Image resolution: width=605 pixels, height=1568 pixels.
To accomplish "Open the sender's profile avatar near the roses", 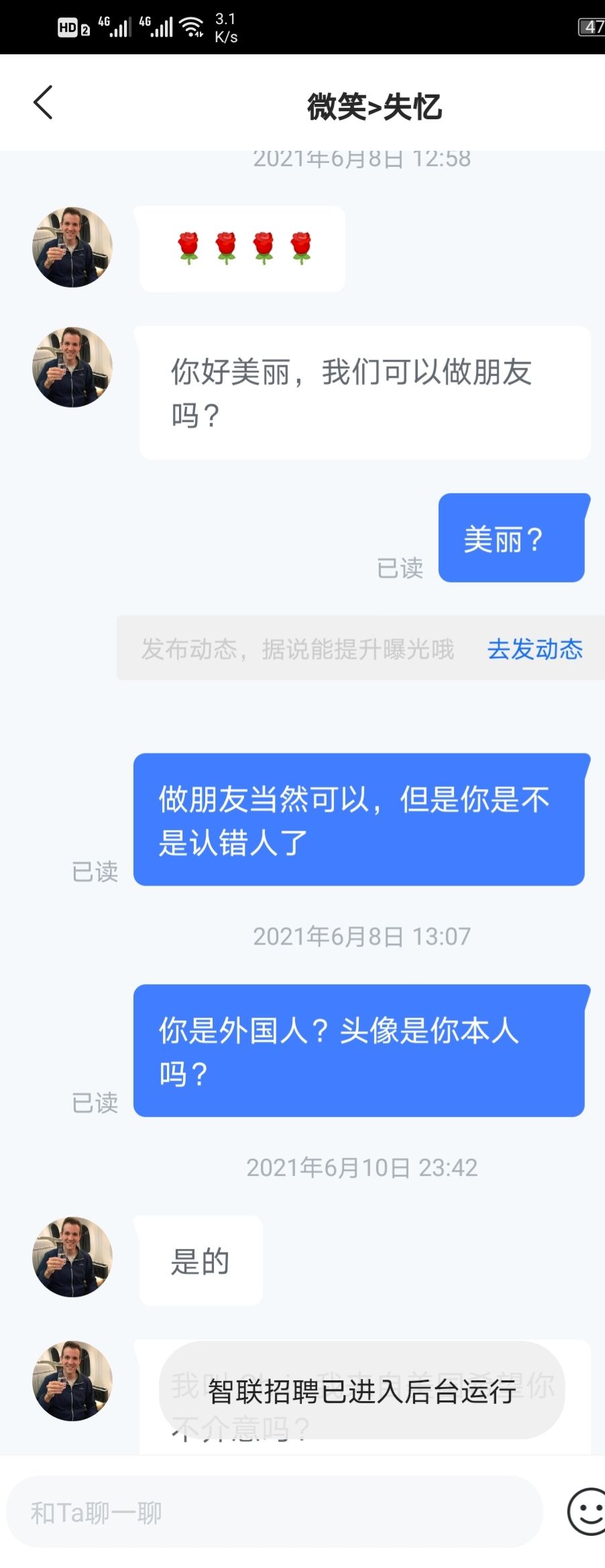I will click(72, 246).
